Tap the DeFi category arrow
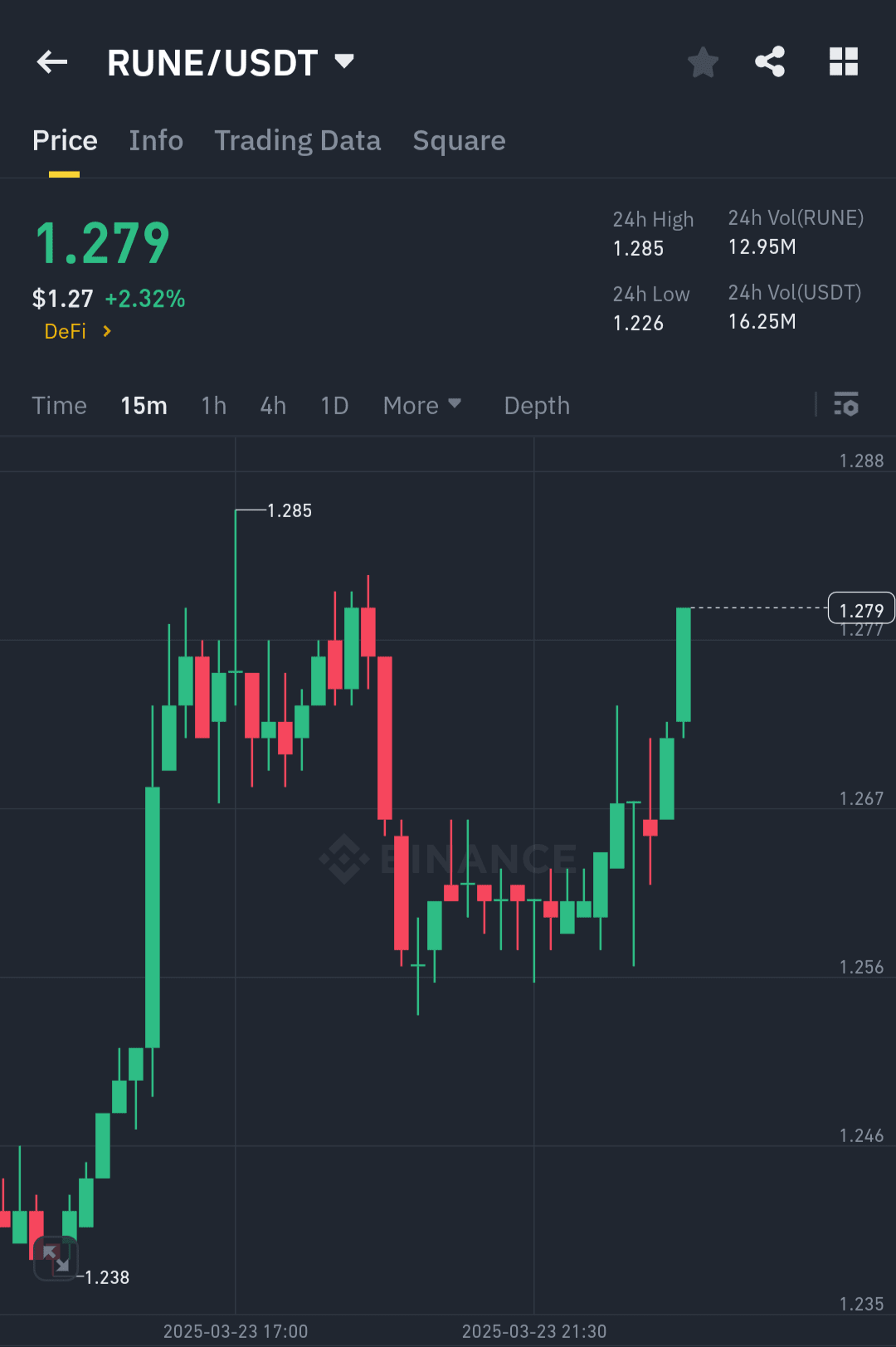The height and width of the screenshot is (1347, 896). coord(106,330)
